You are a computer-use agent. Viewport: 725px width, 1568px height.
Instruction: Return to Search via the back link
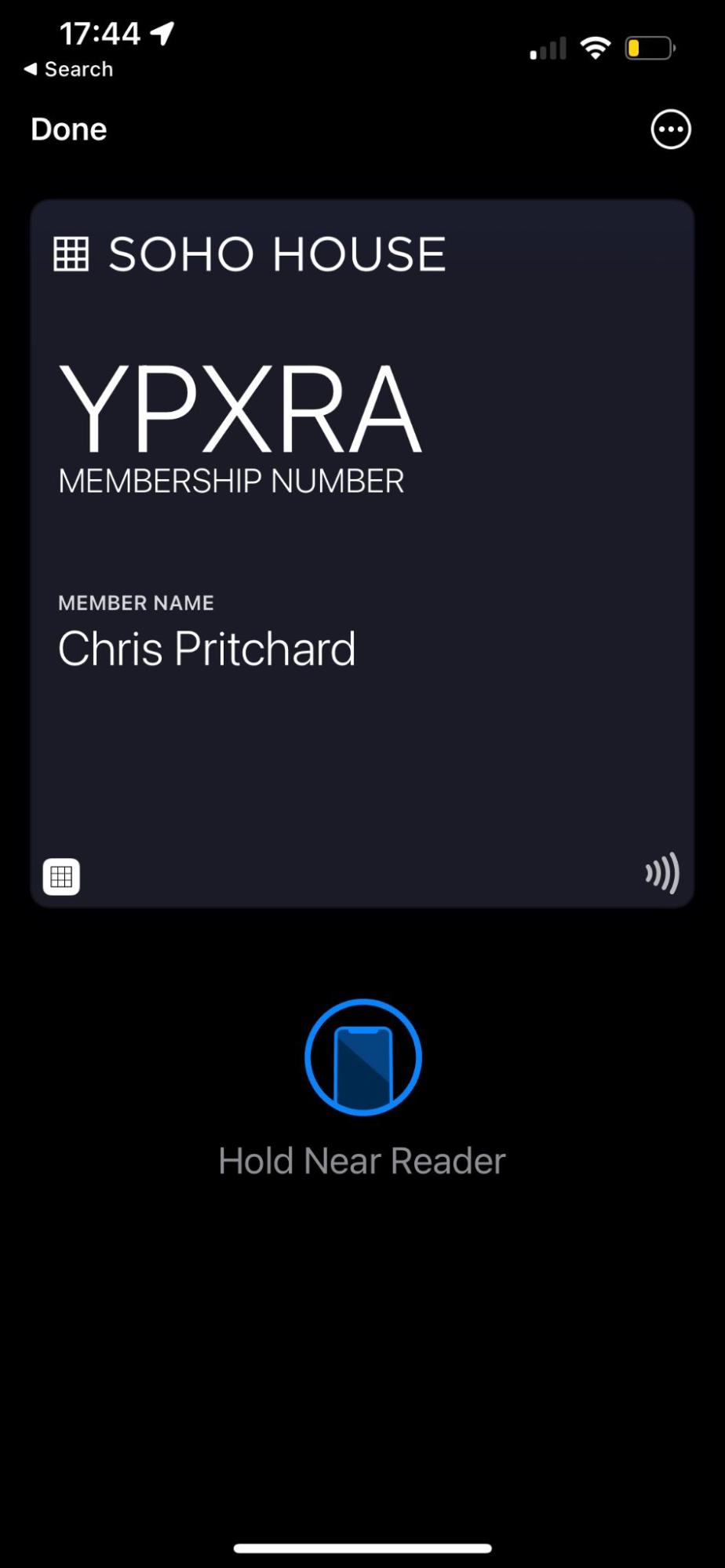[69, 70]
